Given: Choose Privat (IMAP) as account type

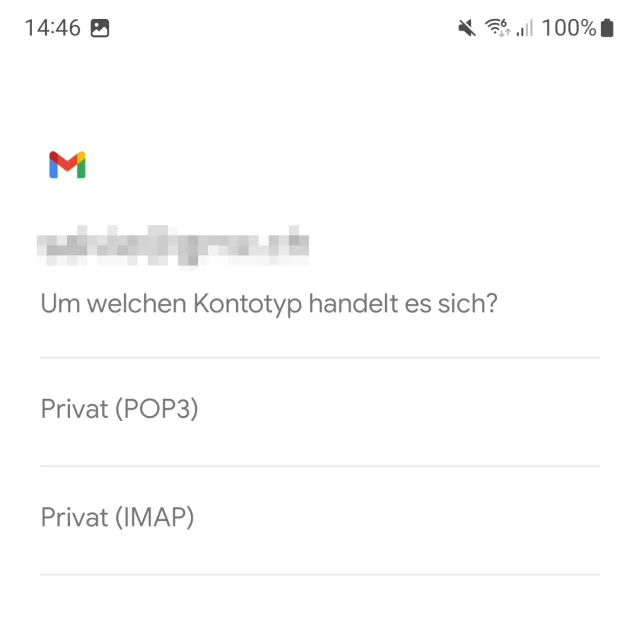Looking at the screenshot, I should tap(118, 518).
